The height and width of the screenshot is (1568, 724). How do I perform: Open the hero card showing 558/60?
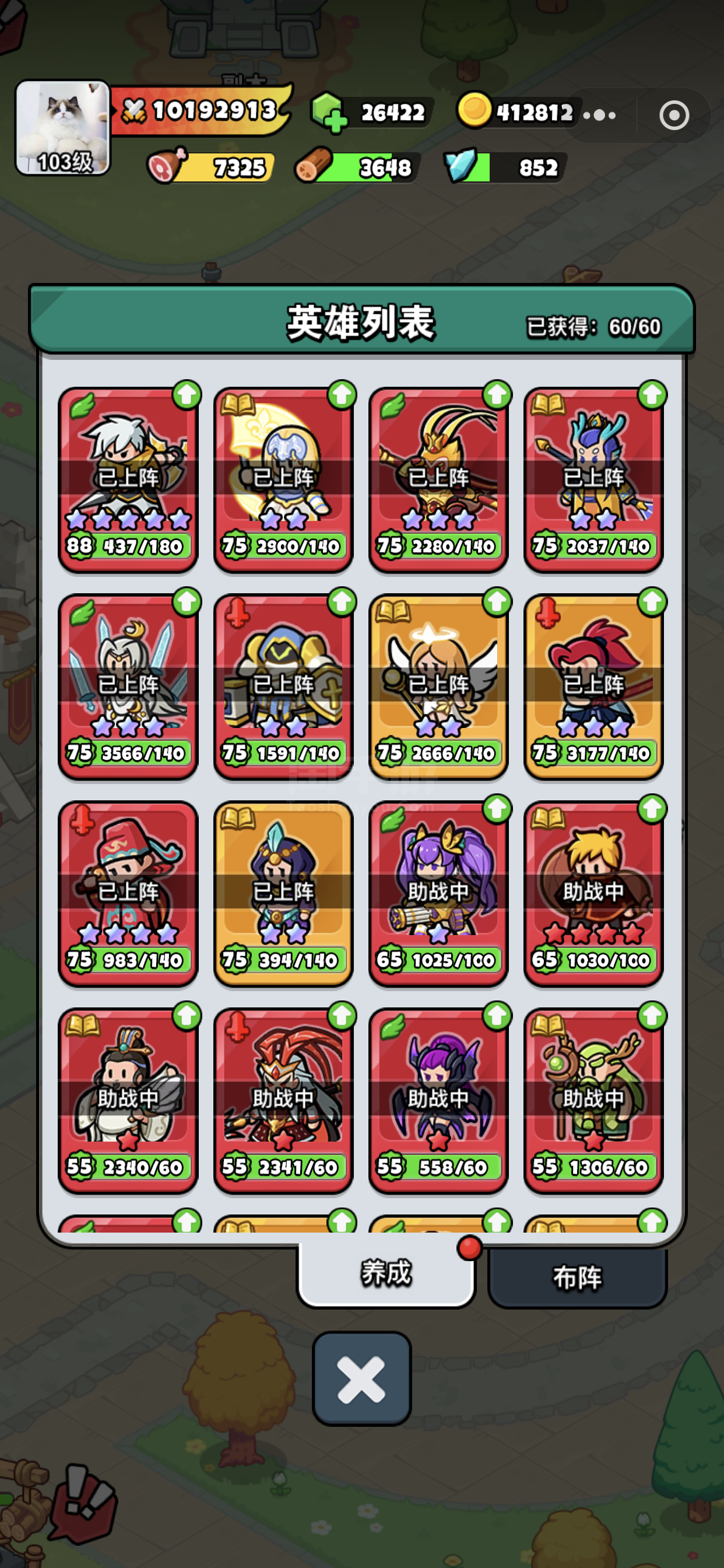click(x=438, y=1101)
